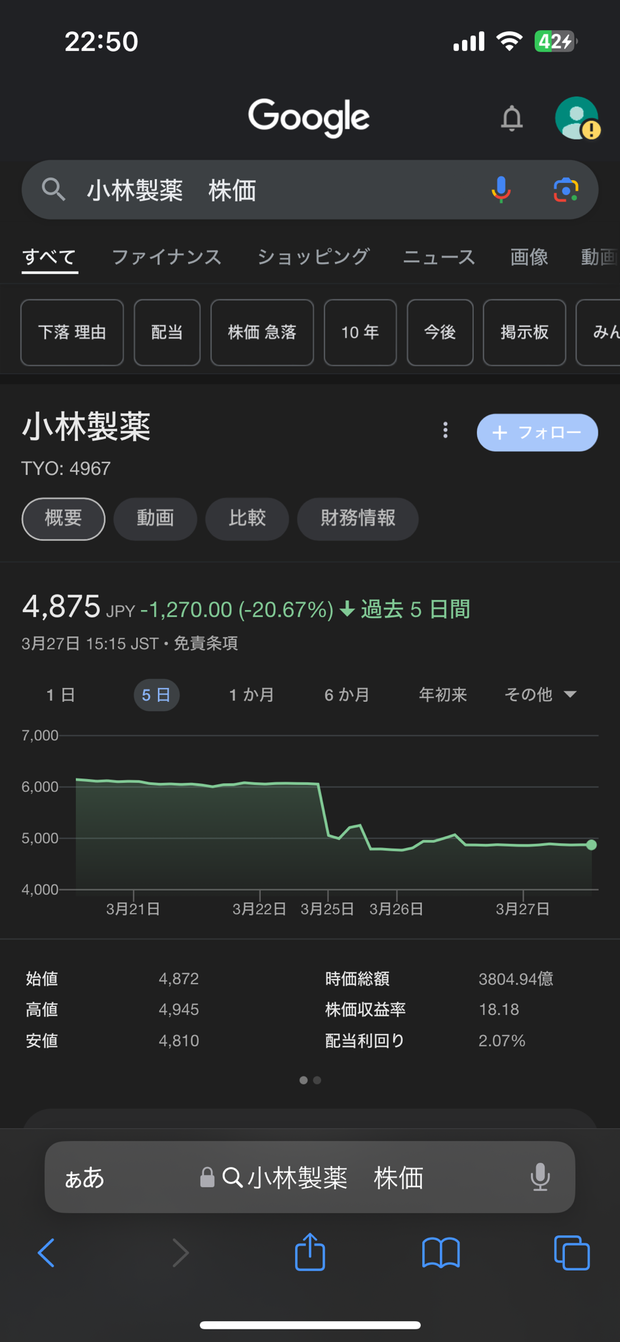Show the 6 か月 chart range
620x1342 pixels.
click(346, 695)
